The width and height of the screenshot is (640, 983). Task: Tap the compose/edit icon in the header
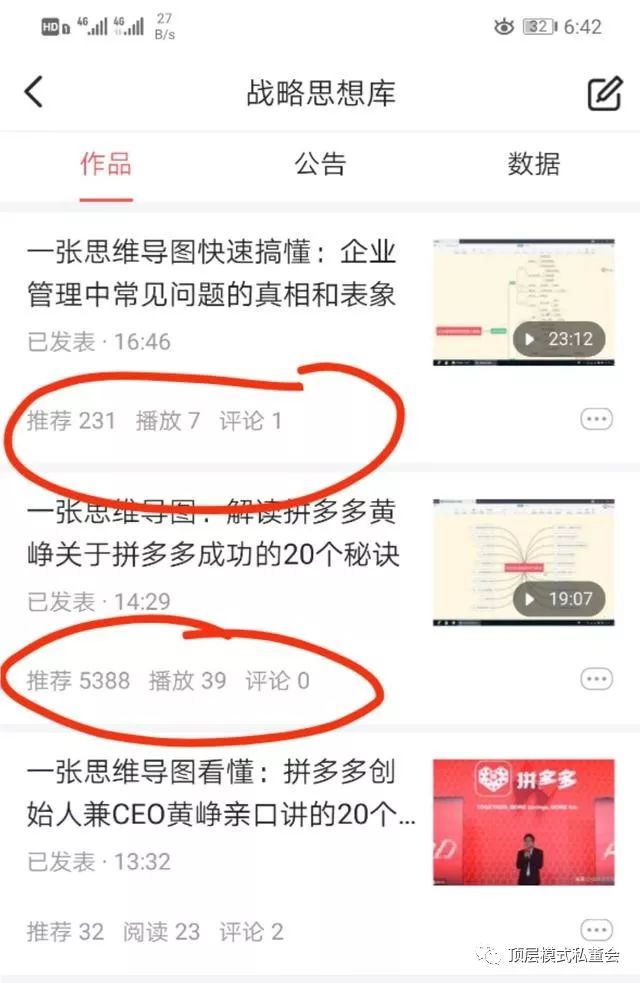pos(604,92)
